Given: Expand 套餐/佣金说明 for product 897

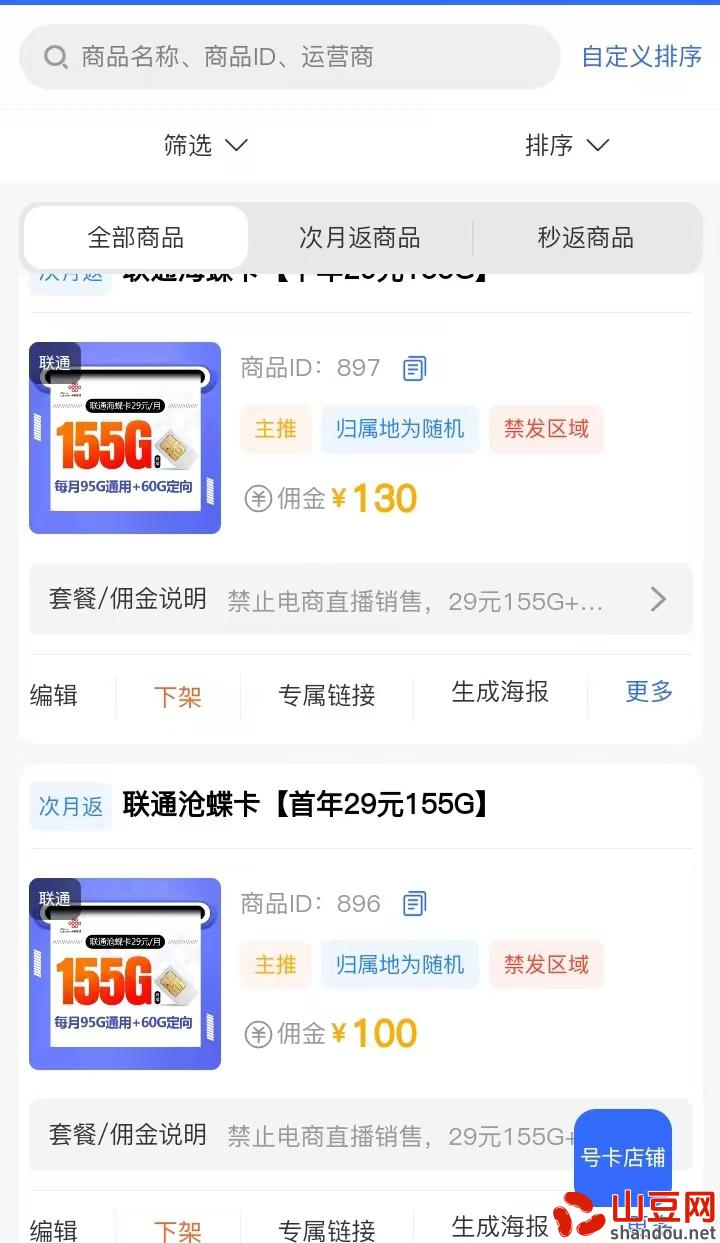Looking at the screenshot, I should tap(360, 600).
